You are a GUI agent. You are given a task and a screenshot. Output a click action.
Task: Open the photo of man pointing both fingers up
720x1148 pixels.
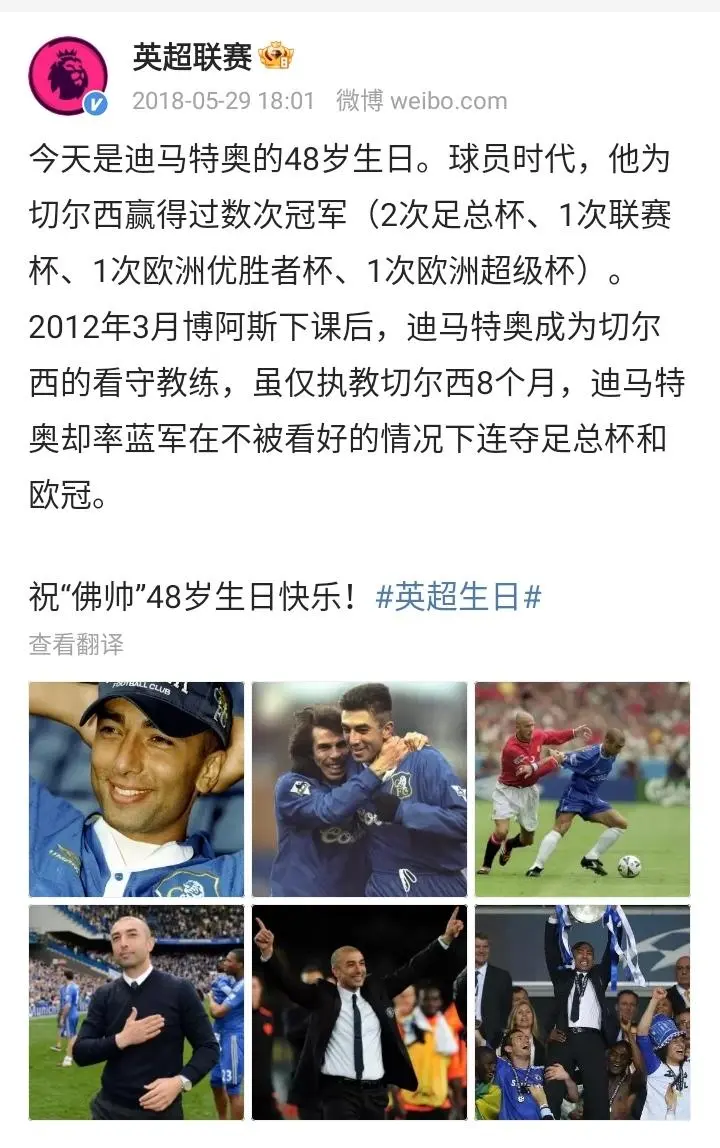(x=359, y=1012)
